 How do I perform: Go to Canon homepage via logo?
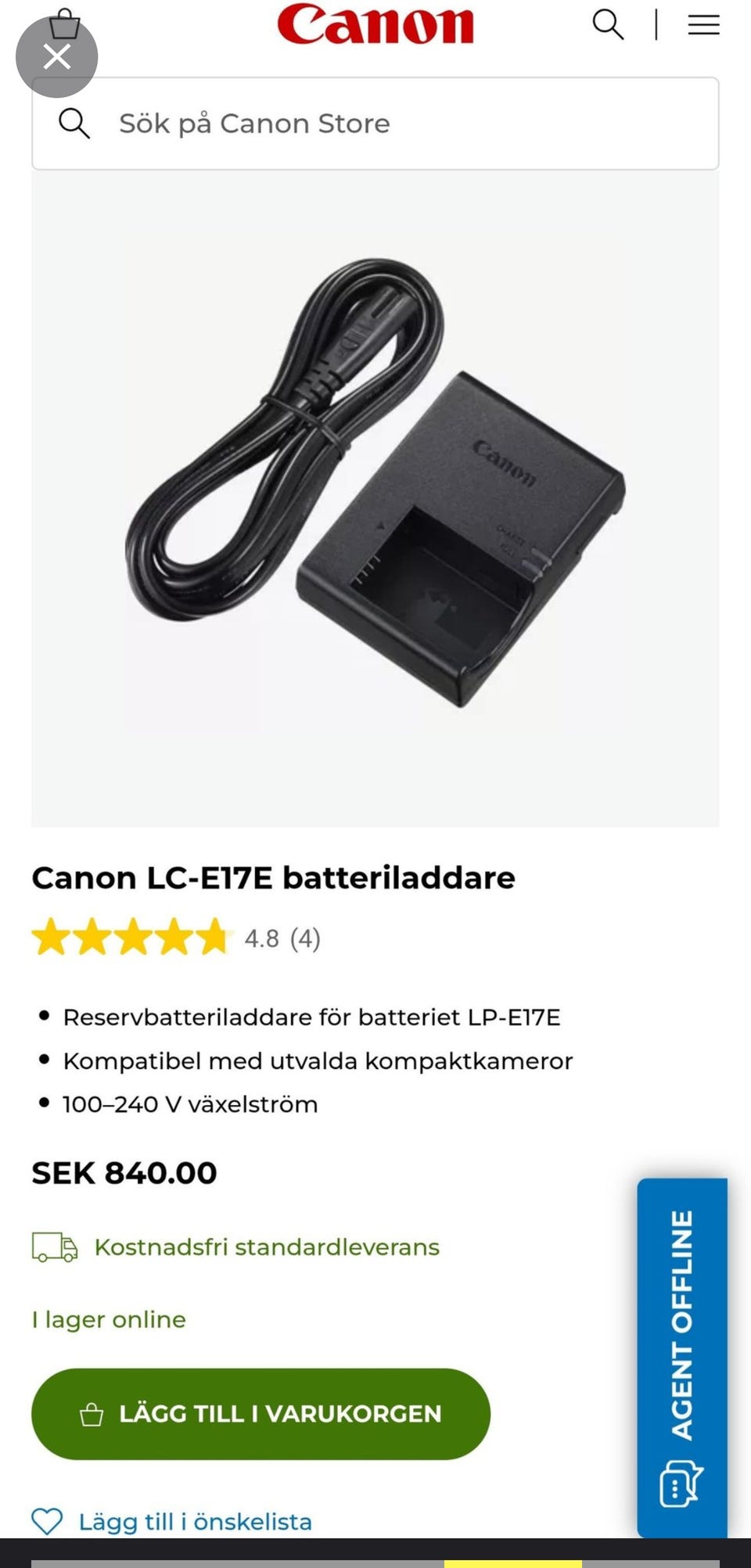tap(375, 23)
